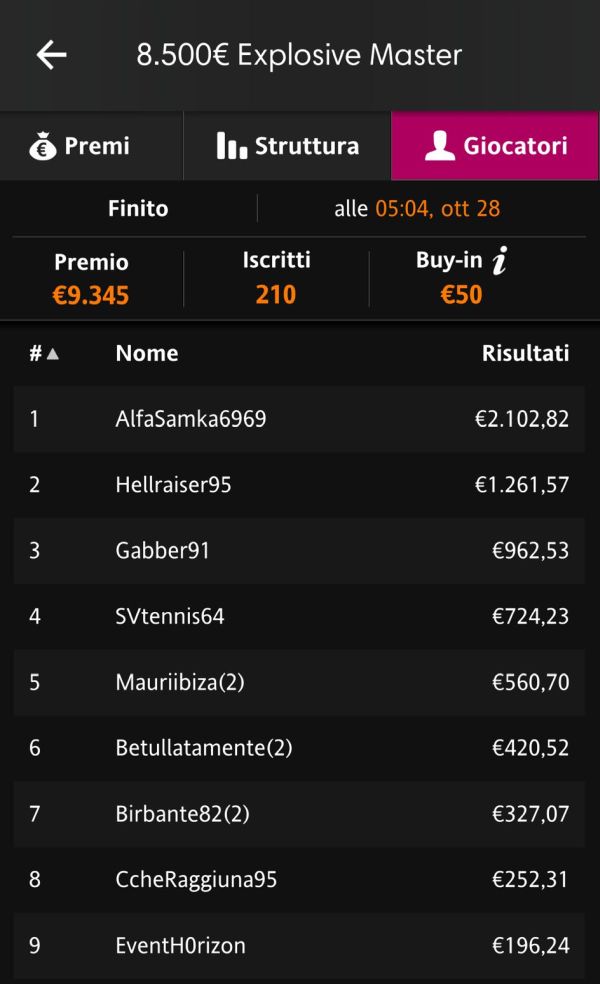Tap the Betullatamente(2) row
Screen dimensions: 600x984
pyautogui.click(x=299, y=748)
